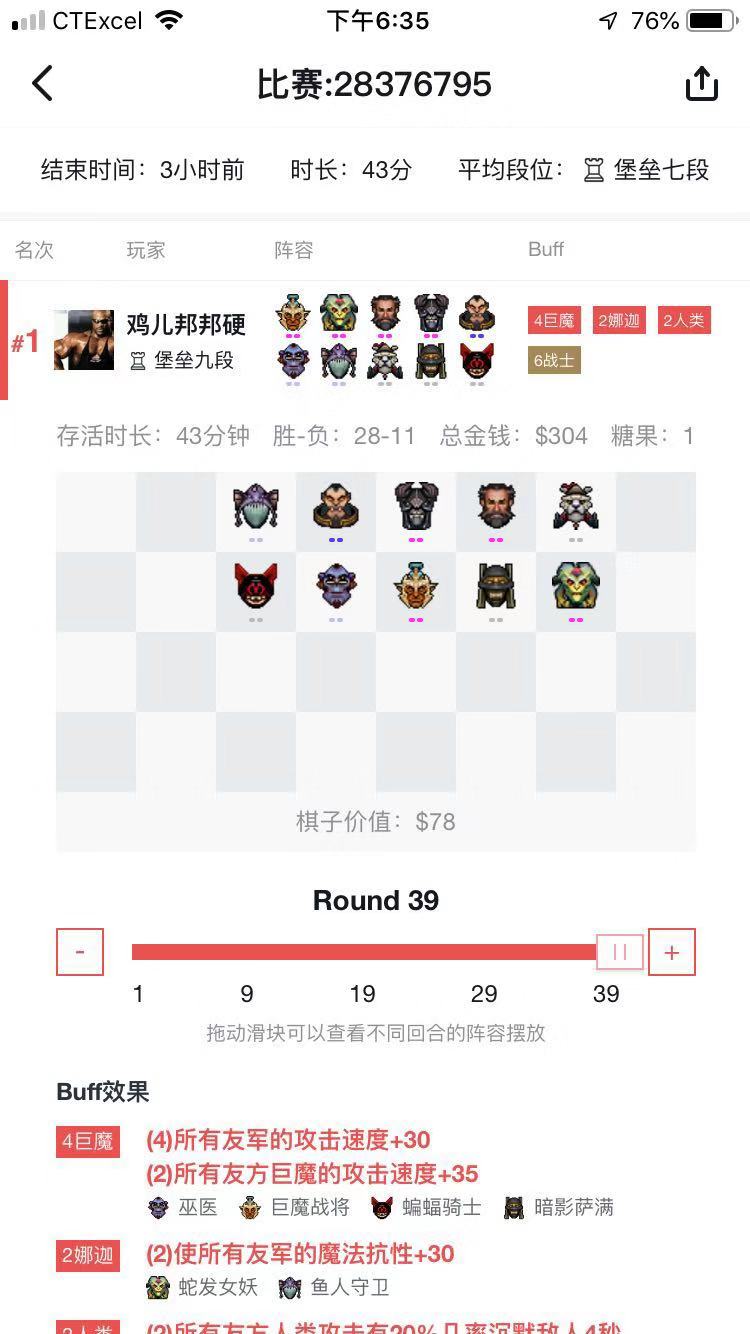Decrease round with the minus button
The width and height of the screenshot is (750, 1334).
(80, 952)
